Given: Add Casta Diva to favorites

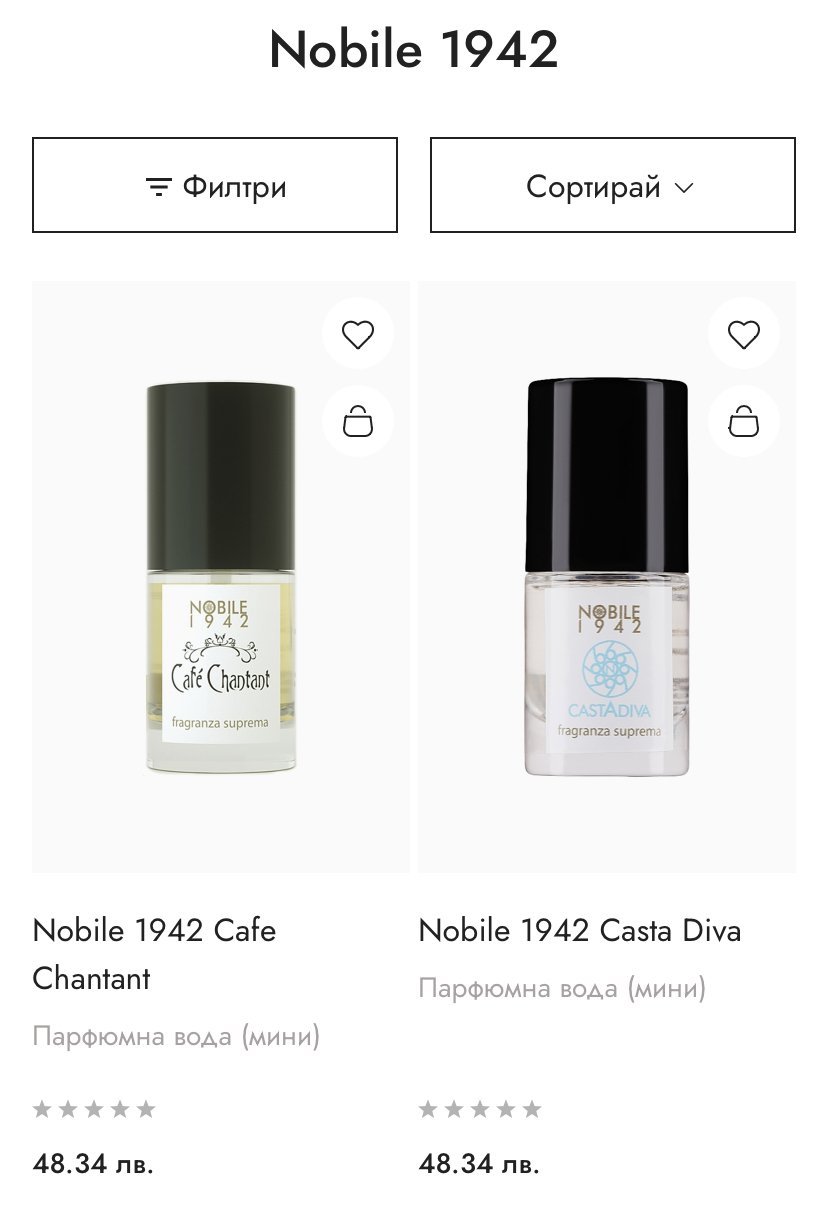Looking at the screenshot, I should [x=743, y=334].
